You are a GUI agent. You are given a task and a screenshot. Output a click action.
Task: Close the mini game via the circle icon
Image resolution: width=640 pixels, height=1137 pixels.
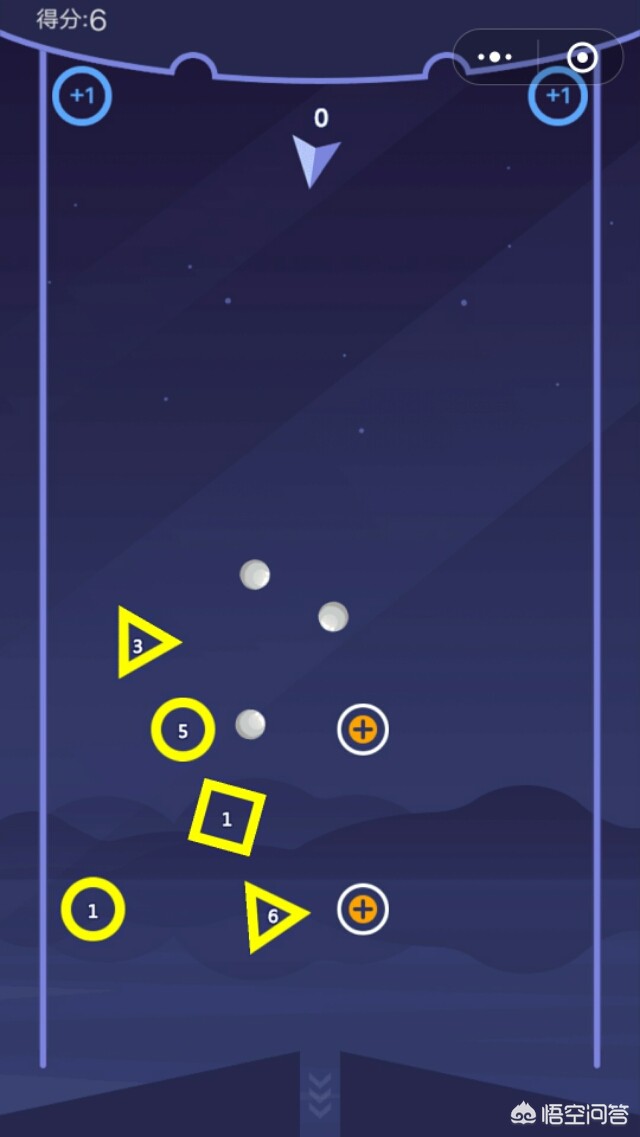point(582,57)
